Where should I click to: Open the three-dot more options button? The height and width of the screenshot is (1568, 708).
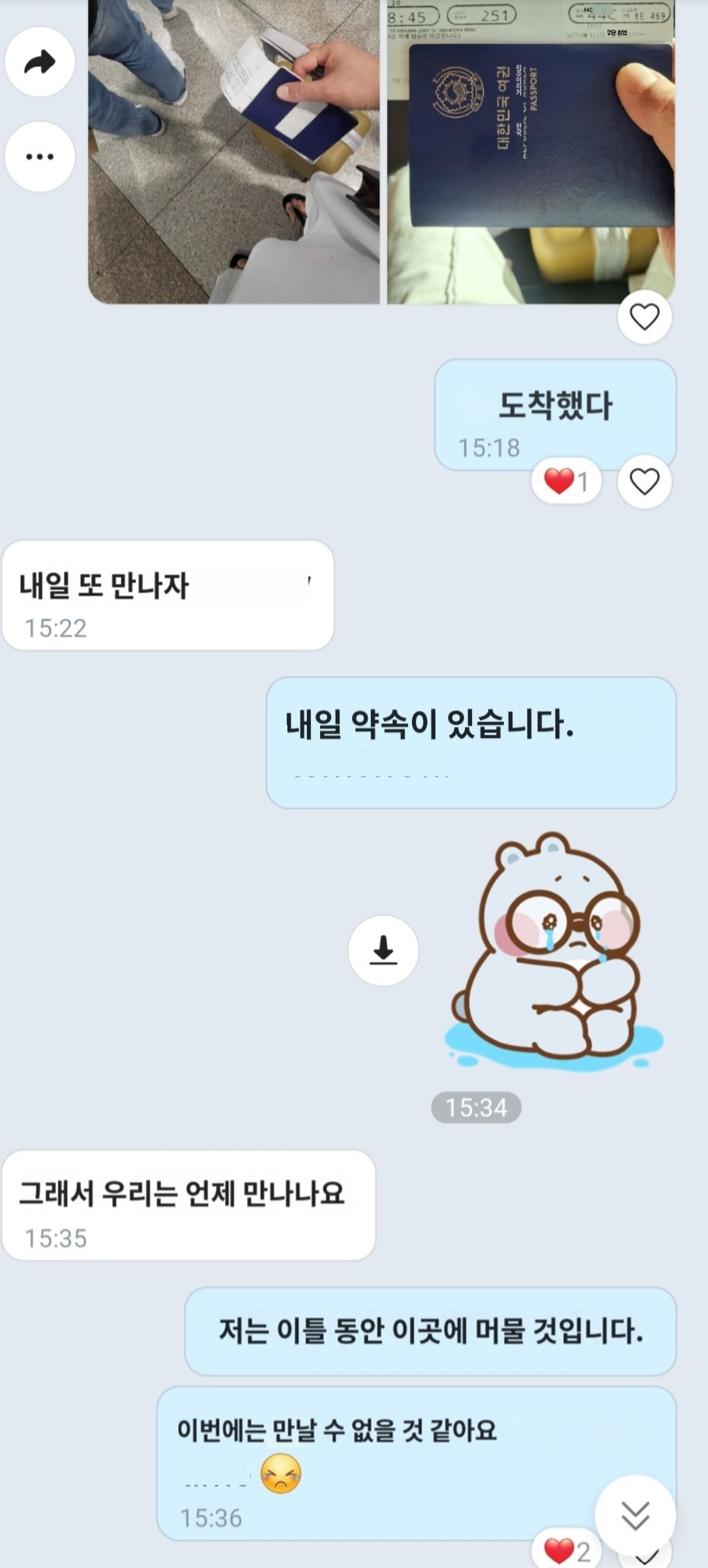tap(40, 157)
